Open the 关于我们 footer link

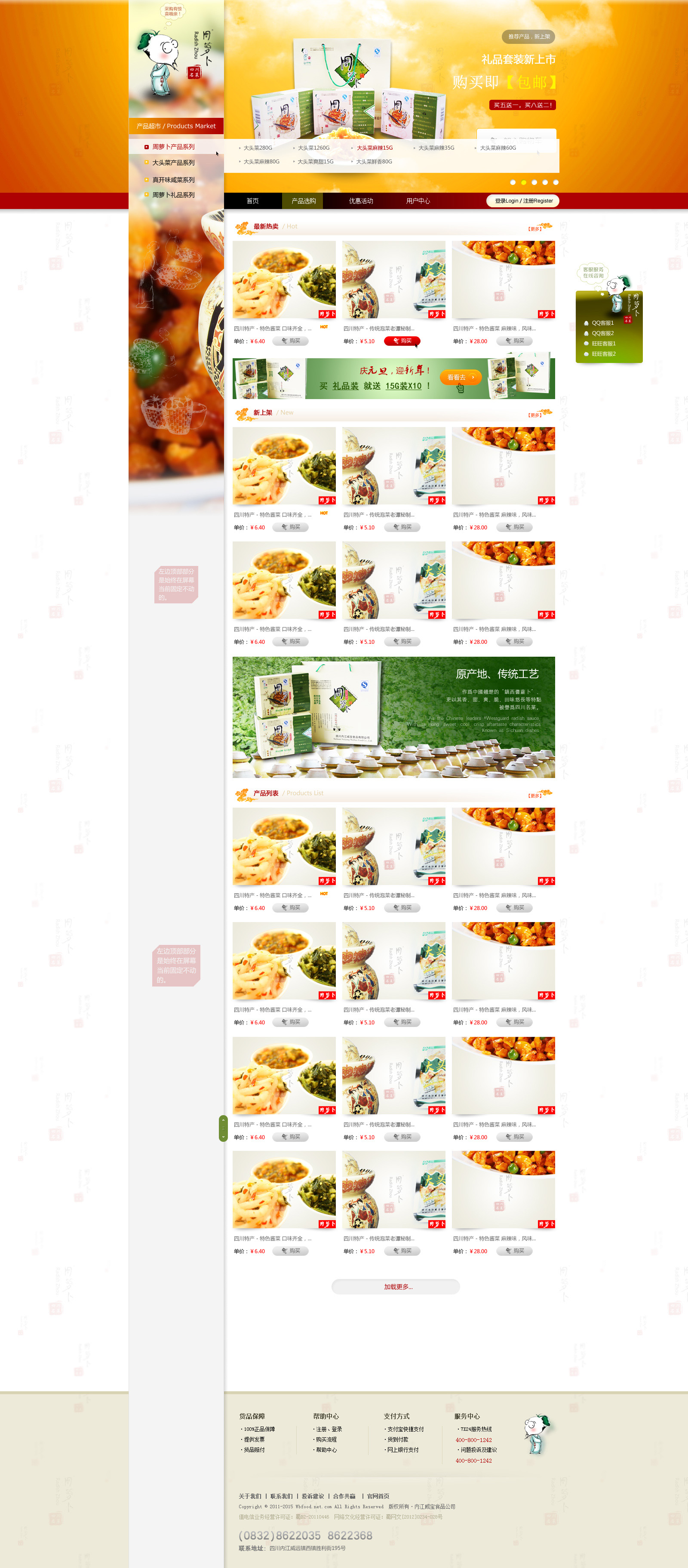(x=250, y=1496)
